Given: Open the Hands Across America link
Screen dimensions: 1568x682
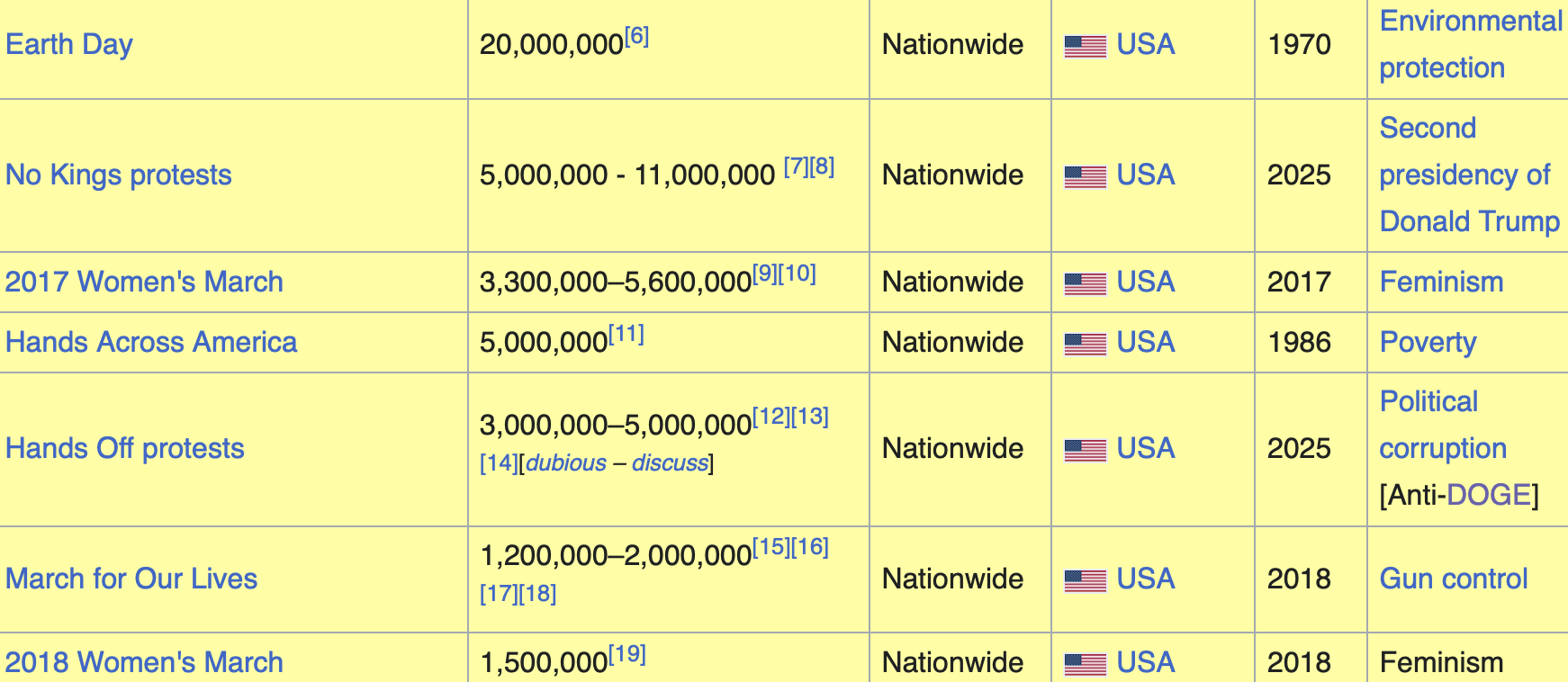Looking at the screenshot, I should [x=151, y=342].
